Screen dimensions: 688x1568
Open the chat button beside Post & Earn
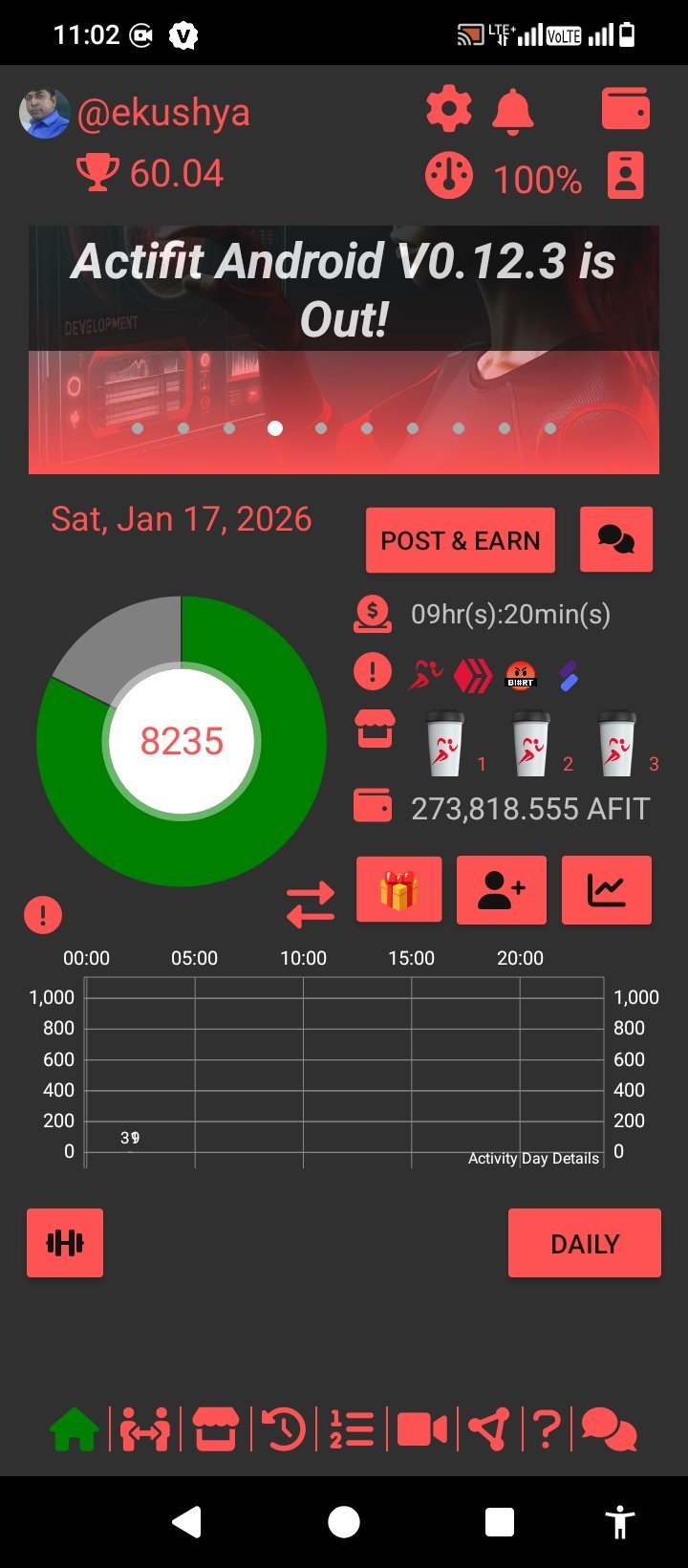tap(616, 540)
